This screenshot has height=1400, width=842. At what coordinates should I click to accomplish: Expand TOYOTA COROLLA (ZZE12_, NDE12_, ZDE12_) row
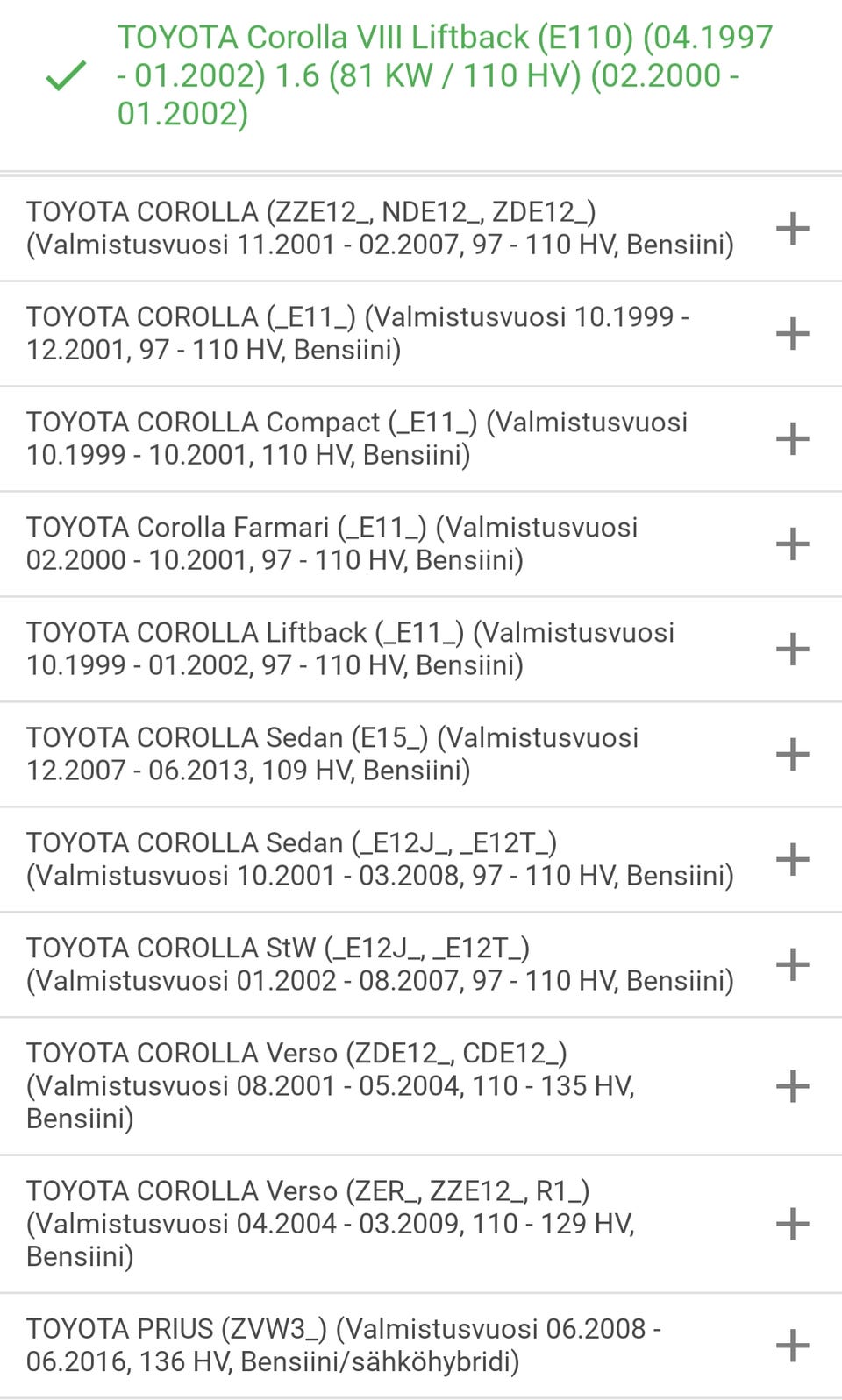[792, 228]
